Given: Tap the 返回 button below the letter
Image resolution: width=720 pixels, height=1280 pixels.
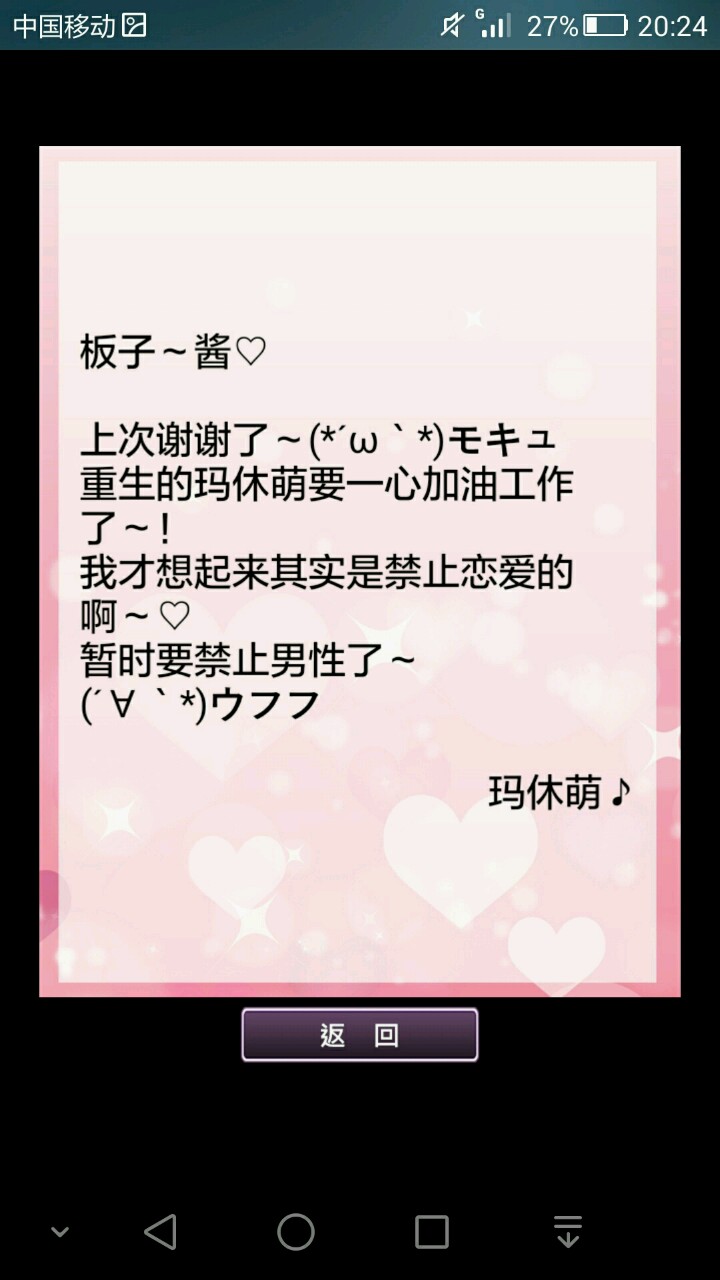Looking at the screenshot, I should click(x=359, y=1035).
